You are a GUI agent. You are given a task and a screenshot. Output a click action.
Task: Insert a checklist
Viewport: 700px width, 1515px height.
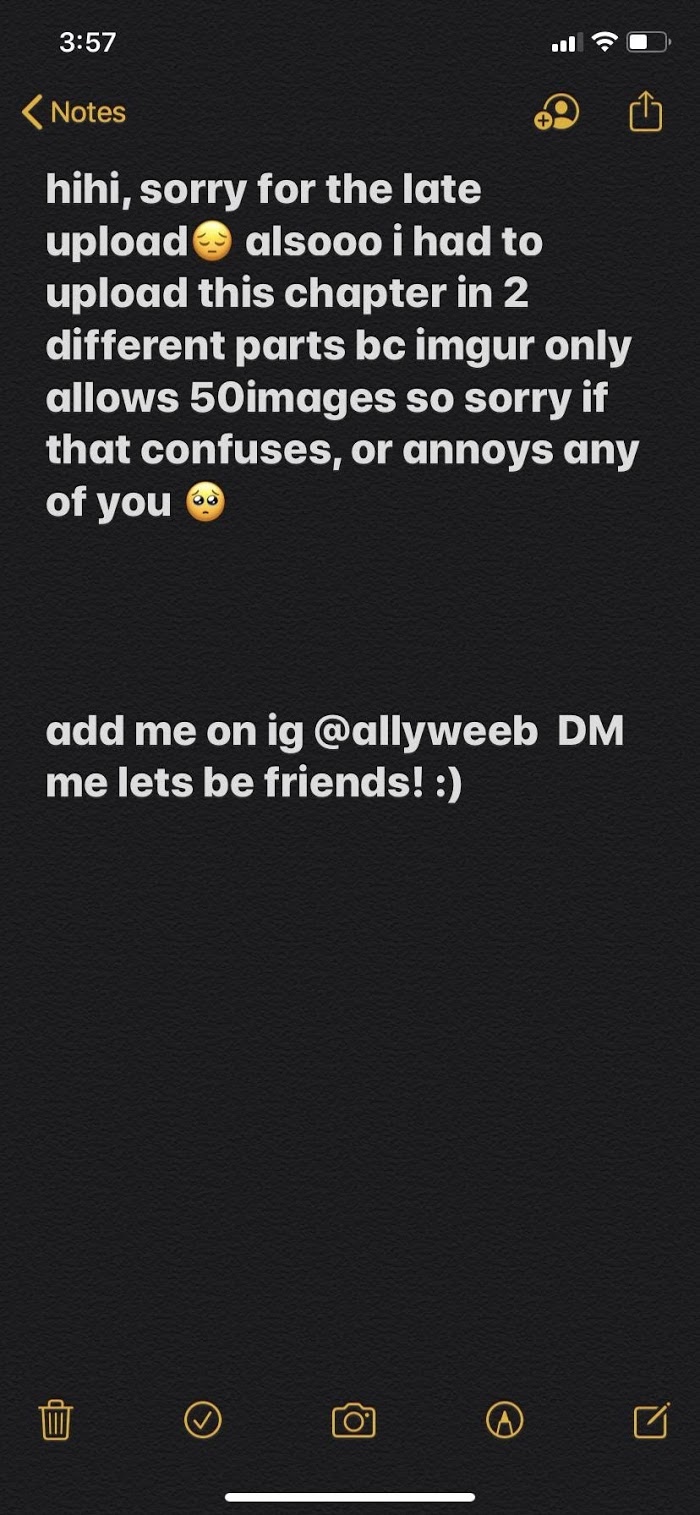(x=204, y=1419)
